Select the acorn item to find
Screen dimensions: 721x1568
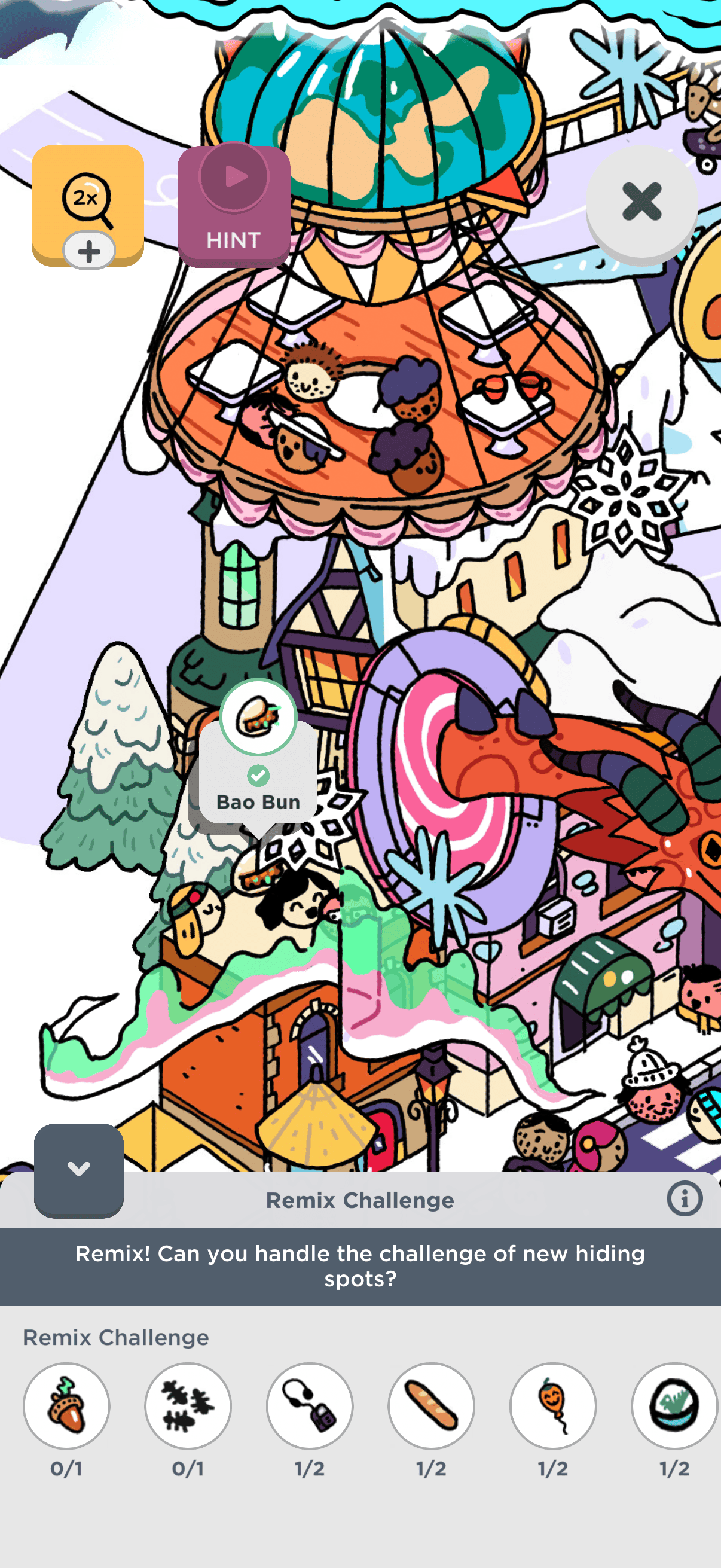tap(66, 1405)
